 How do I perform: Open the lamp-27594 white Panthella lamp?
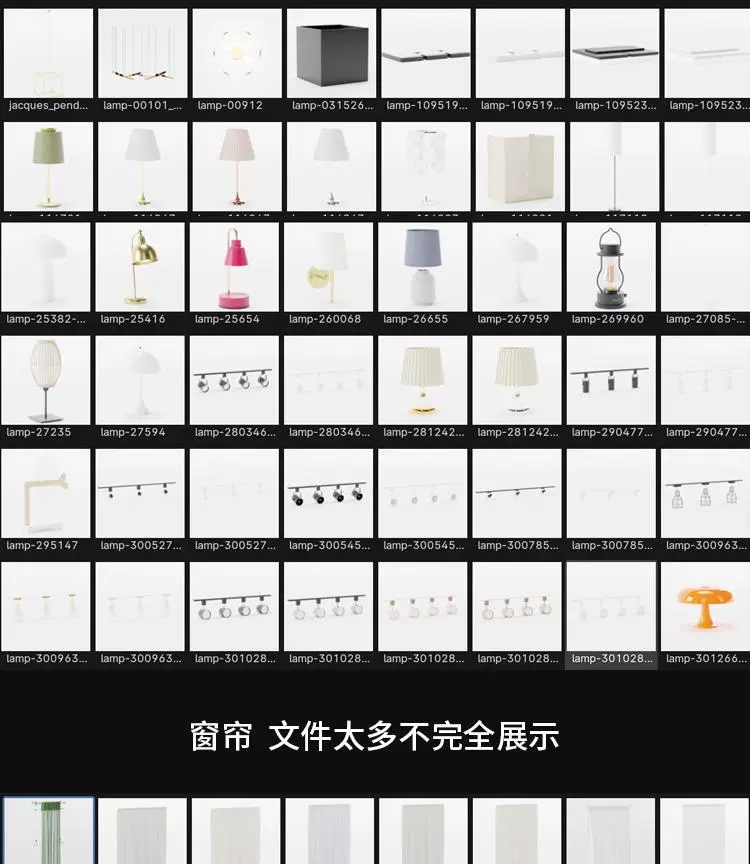click(141, 380)
